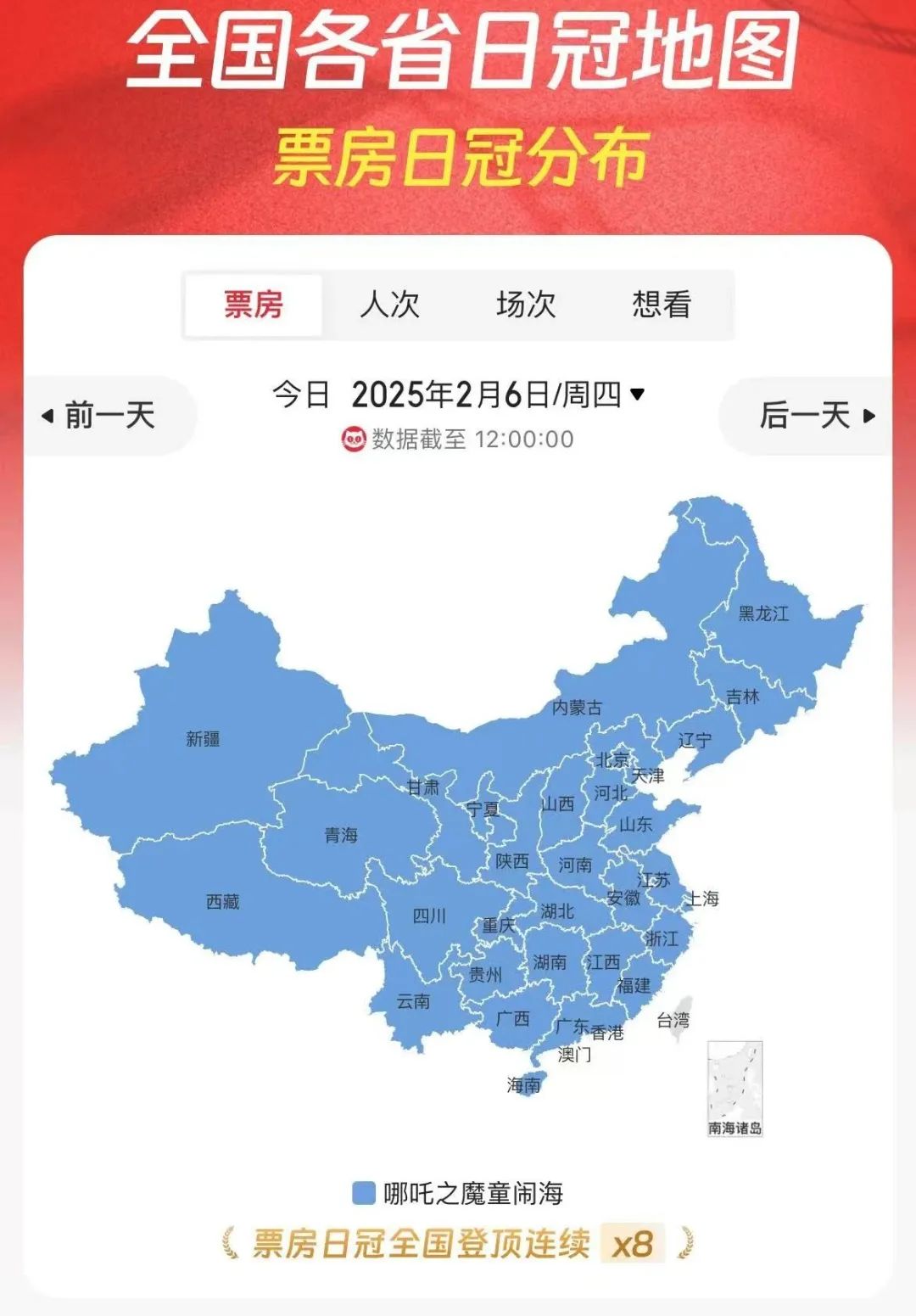
Task: Go to 后一天 data
Action: 814,416
